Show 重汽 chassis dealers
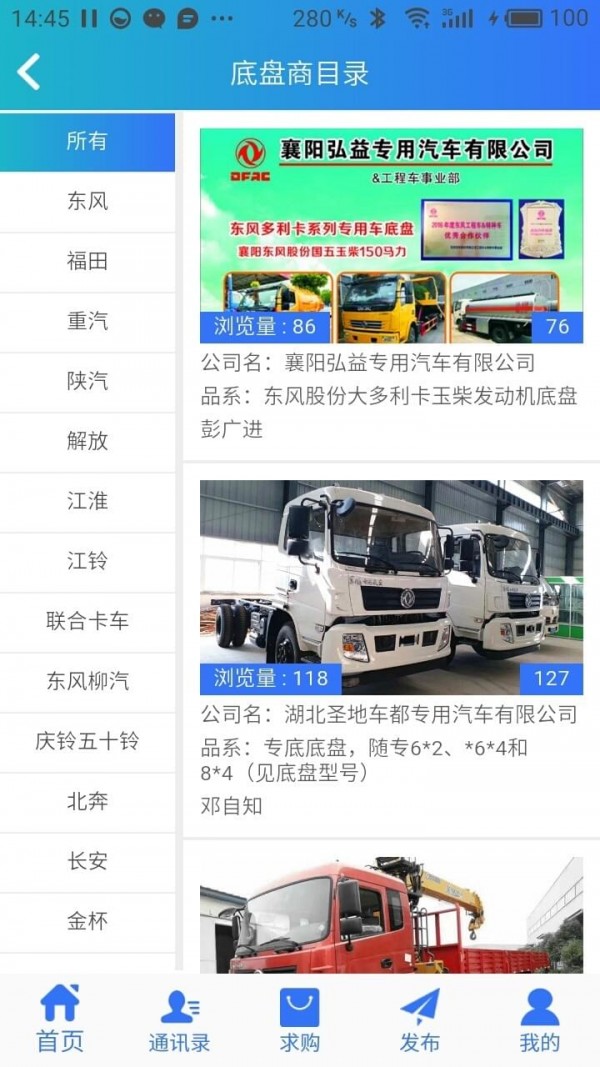The width and height of the screenshot is (600, 1067). pyautogui.click(x=87, y=322)
